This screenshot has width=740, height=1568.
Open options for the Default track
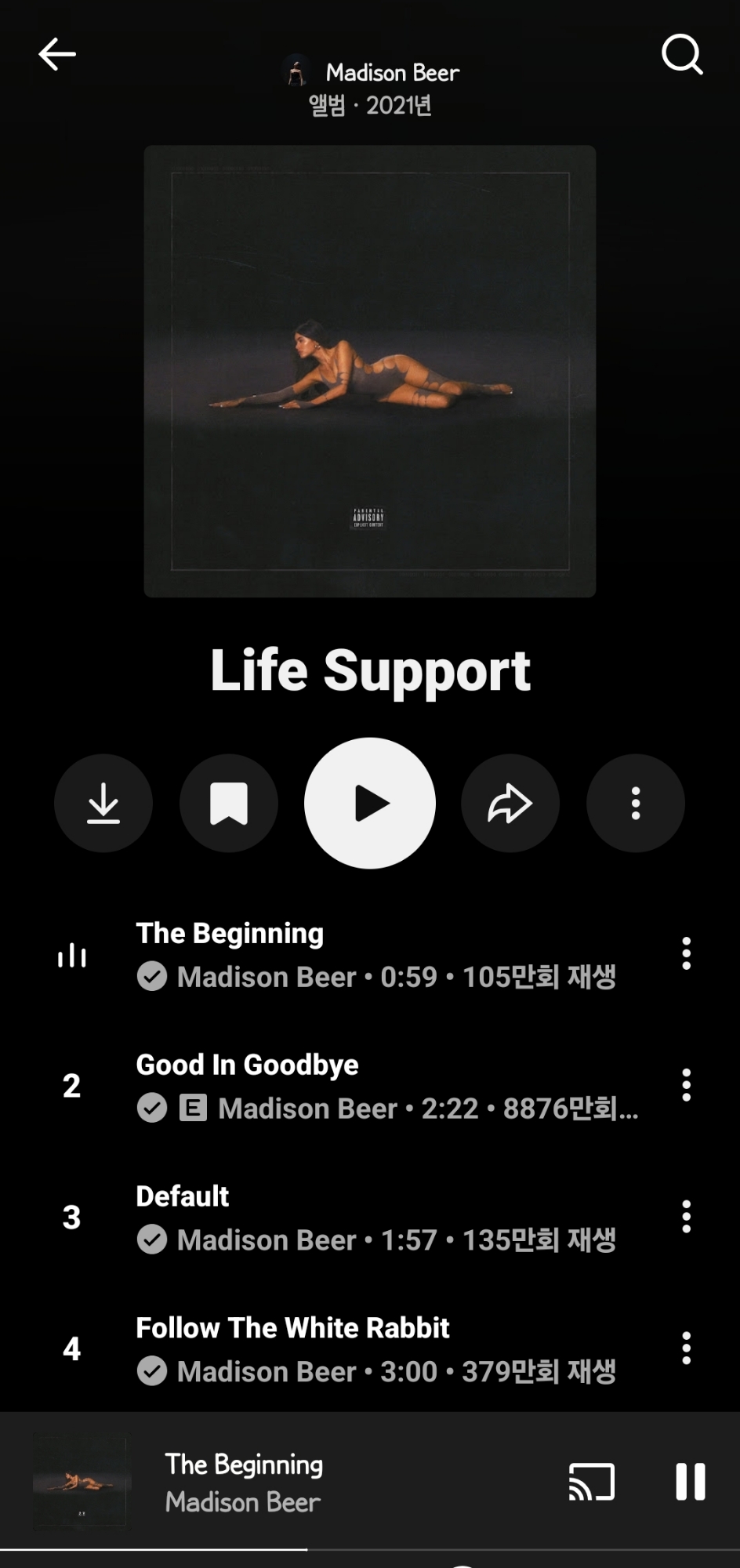coord(686,1217)
